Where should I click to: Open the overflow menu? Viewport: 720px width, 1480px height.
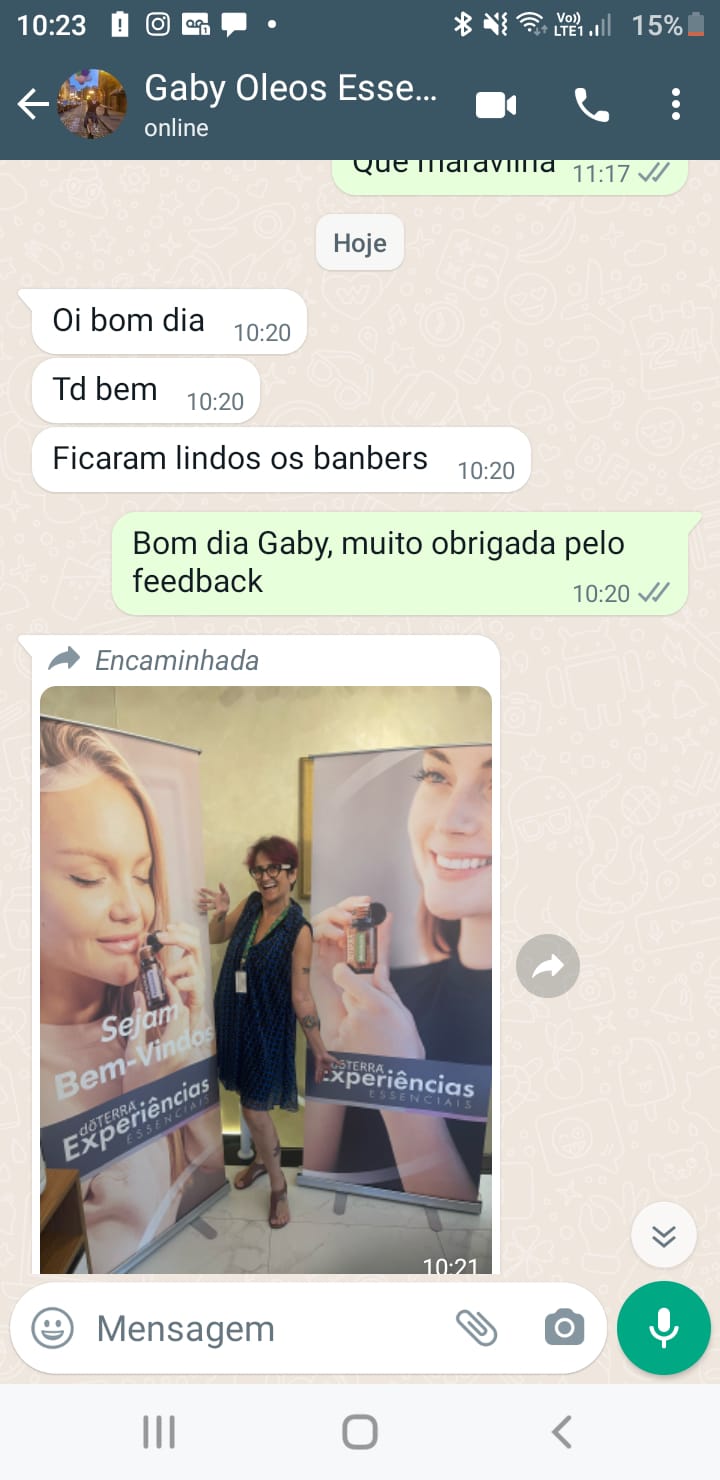(676, 104)
